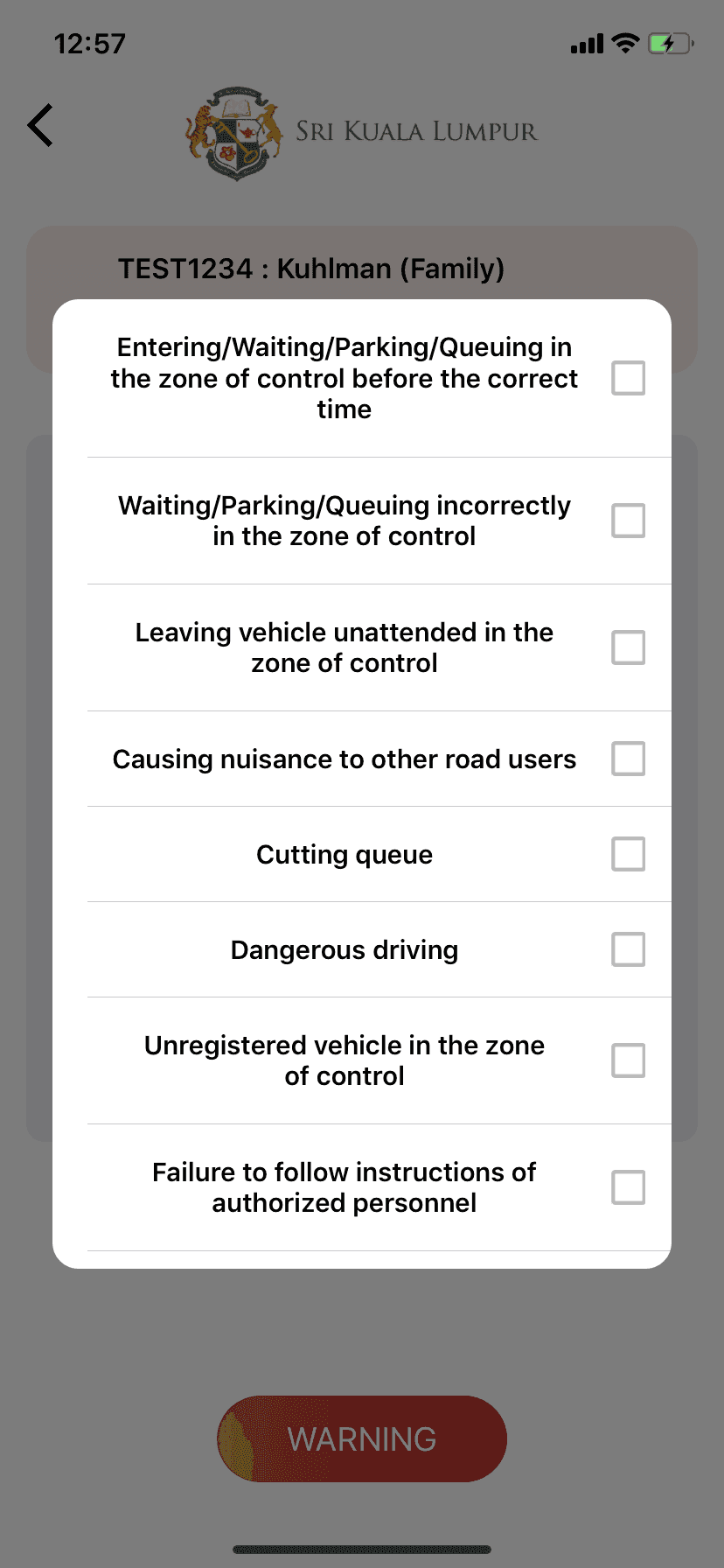Screen dimensions: 724x1568
Task: Check Causing nuisance to other road users
Action: 627,759
